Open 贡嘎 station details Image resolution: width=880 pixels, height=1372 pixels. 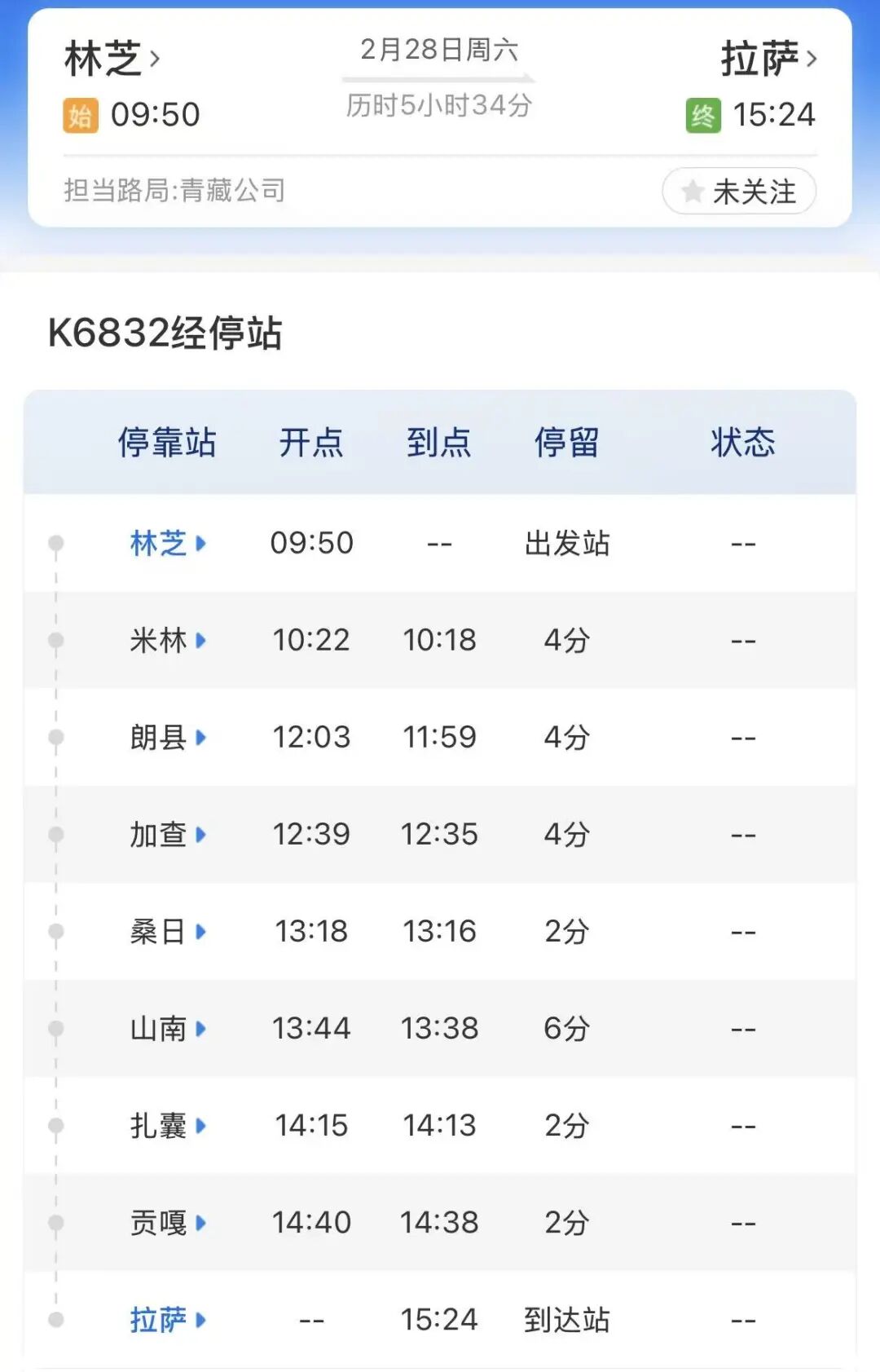(x=168, y=1222)
